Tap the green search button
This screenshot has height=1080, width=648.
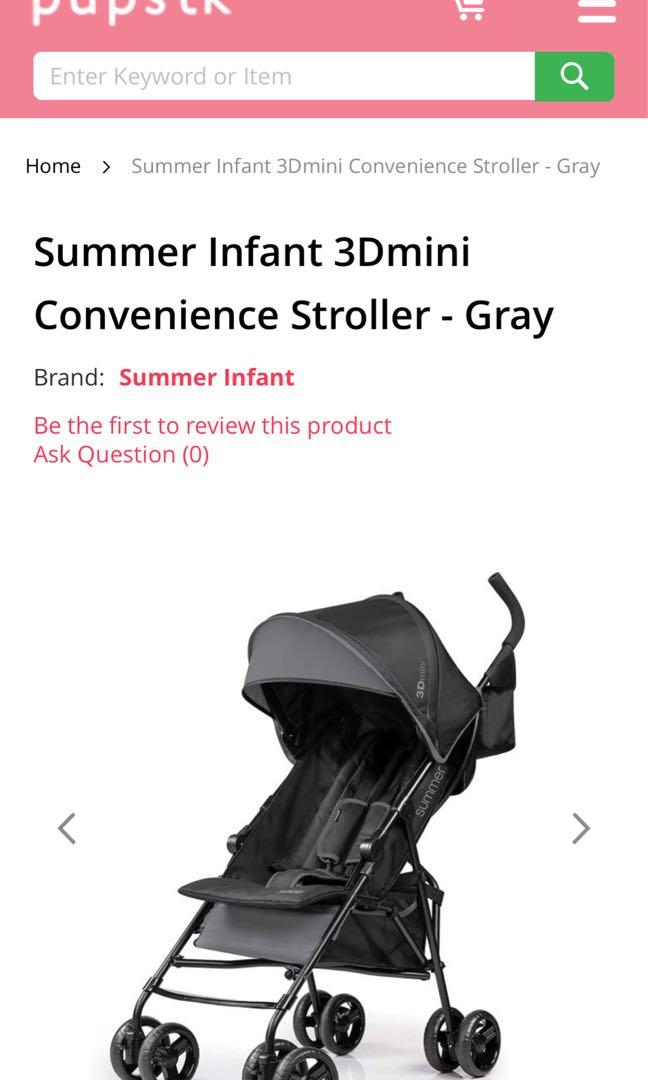[x=574, y=76]
